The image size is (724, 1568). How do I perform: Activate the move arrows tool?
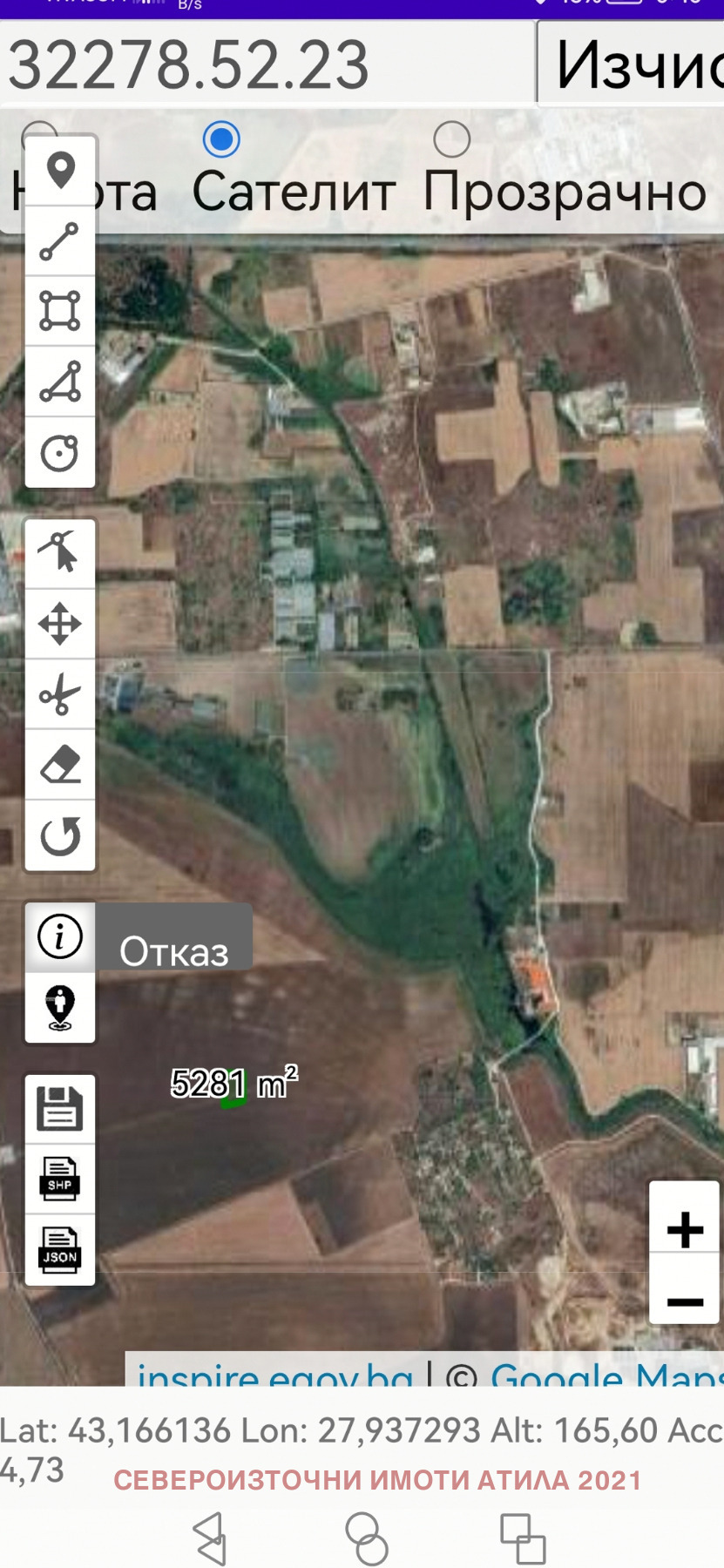(60, 624)
